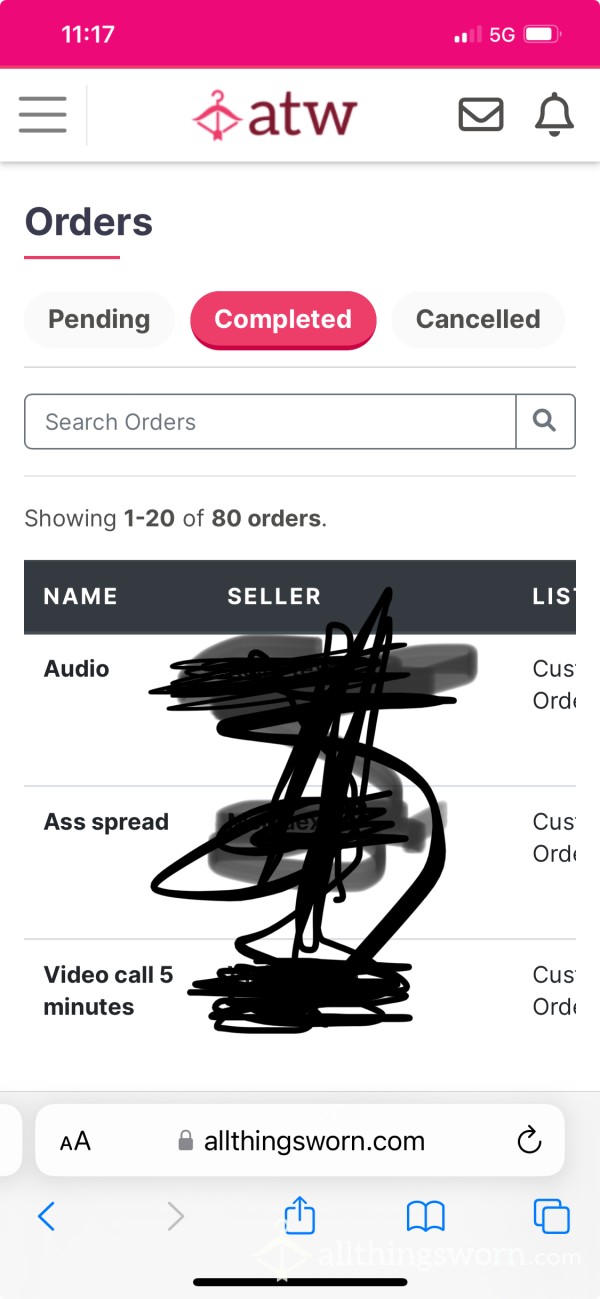Open Safari reader text size options
This screenshot has height=1299, width=600.
click(x=75, y=1141)
